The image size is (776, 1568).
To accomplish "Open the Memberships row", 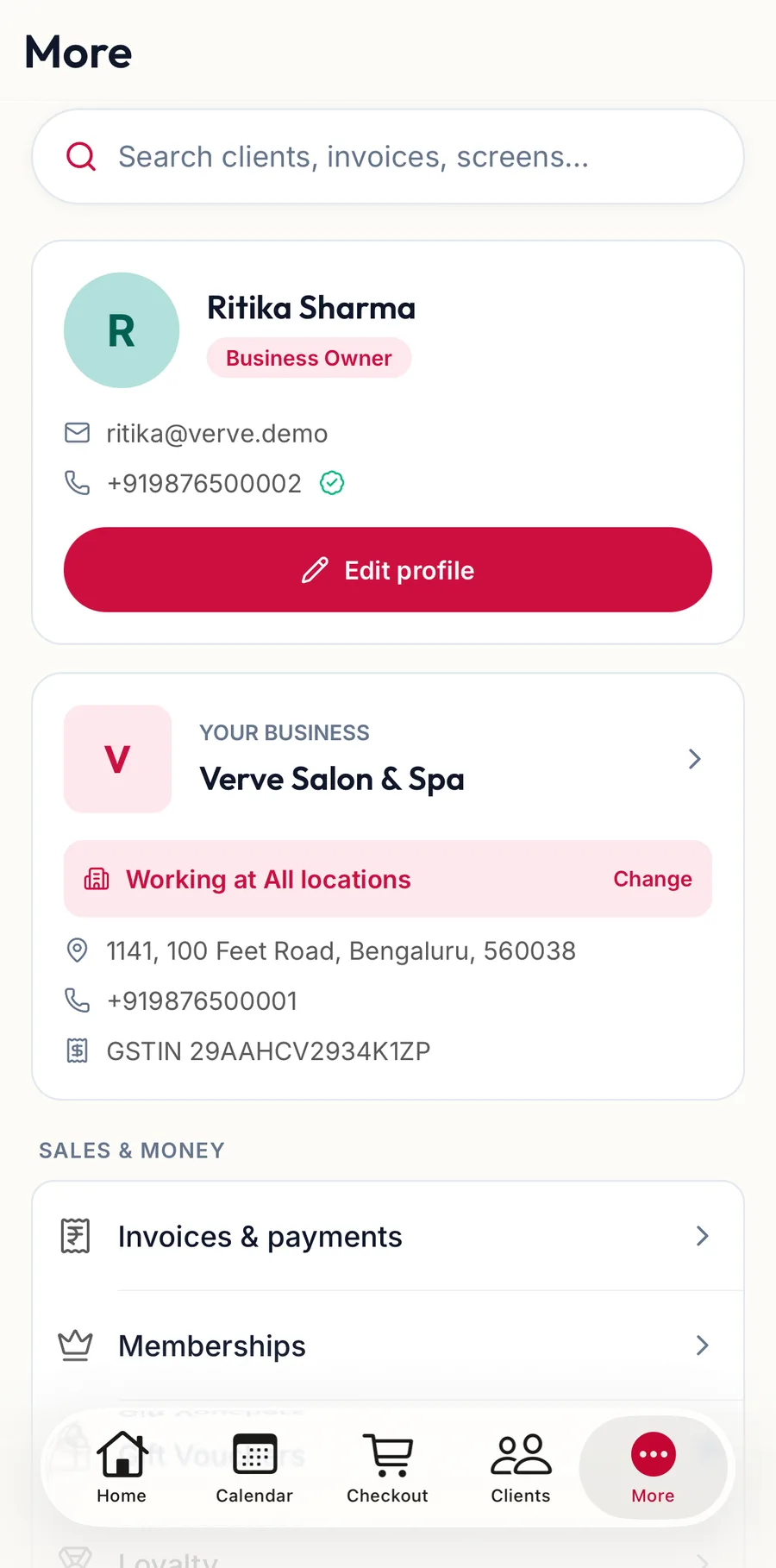I will pos(388,1345).
